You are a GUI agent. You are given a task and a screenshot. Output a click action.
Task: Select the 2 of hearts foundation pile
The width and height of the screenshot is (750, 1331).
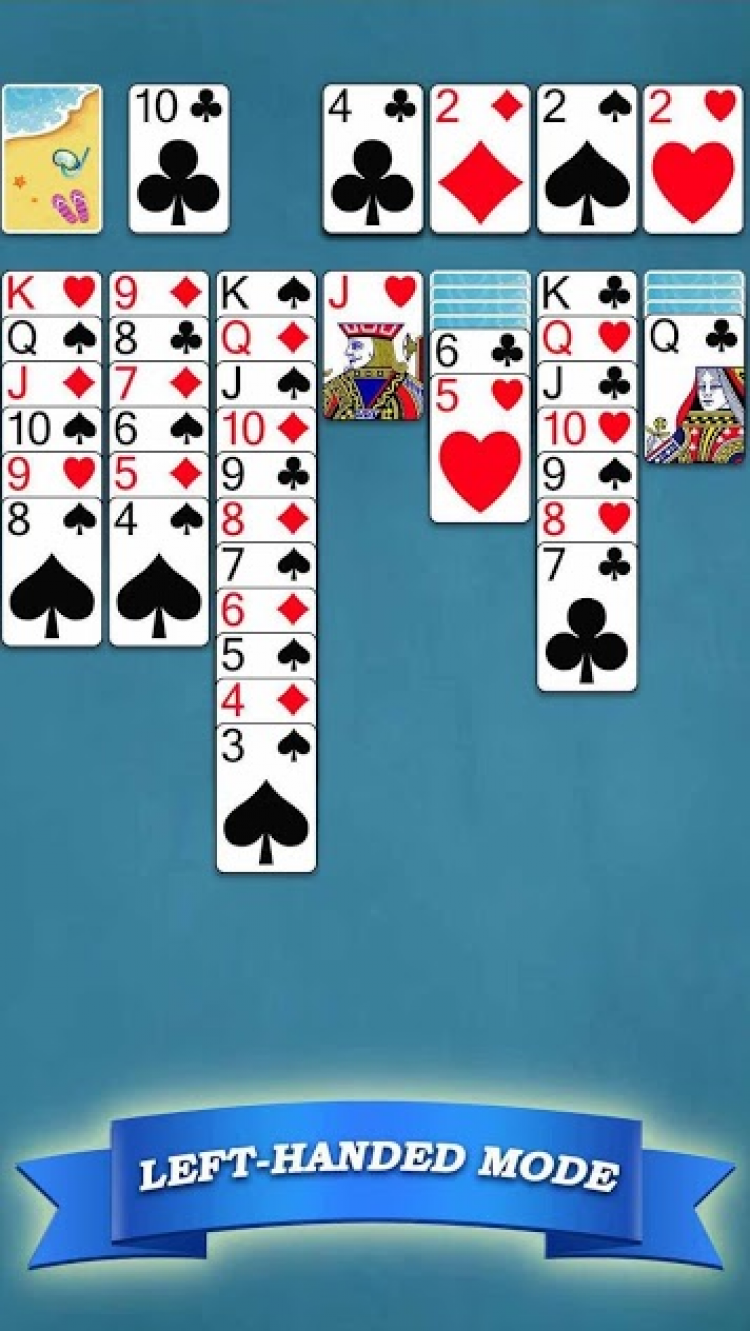point(693,159)
